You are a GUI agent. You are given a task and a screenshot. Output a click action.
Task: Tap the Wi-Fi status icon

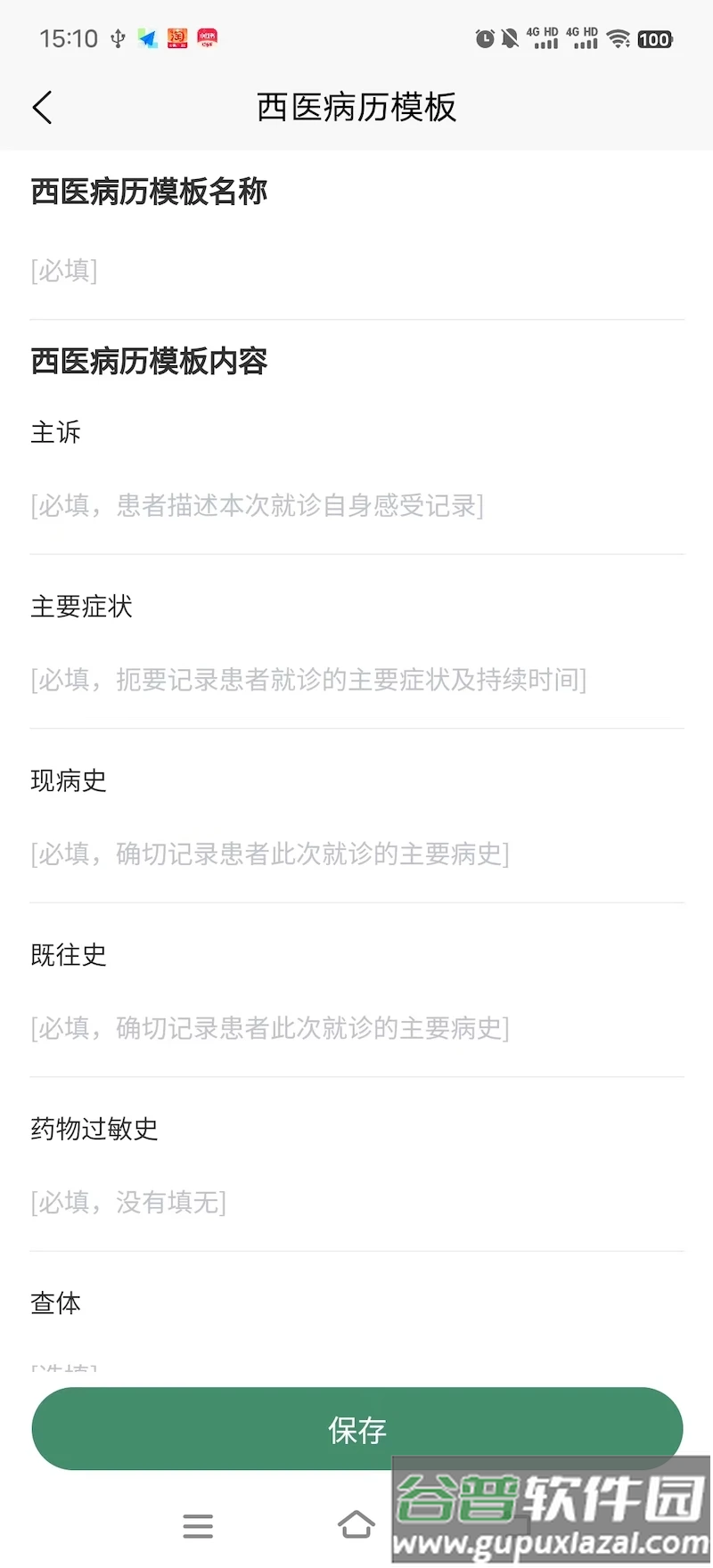click(x=619, y=39)
